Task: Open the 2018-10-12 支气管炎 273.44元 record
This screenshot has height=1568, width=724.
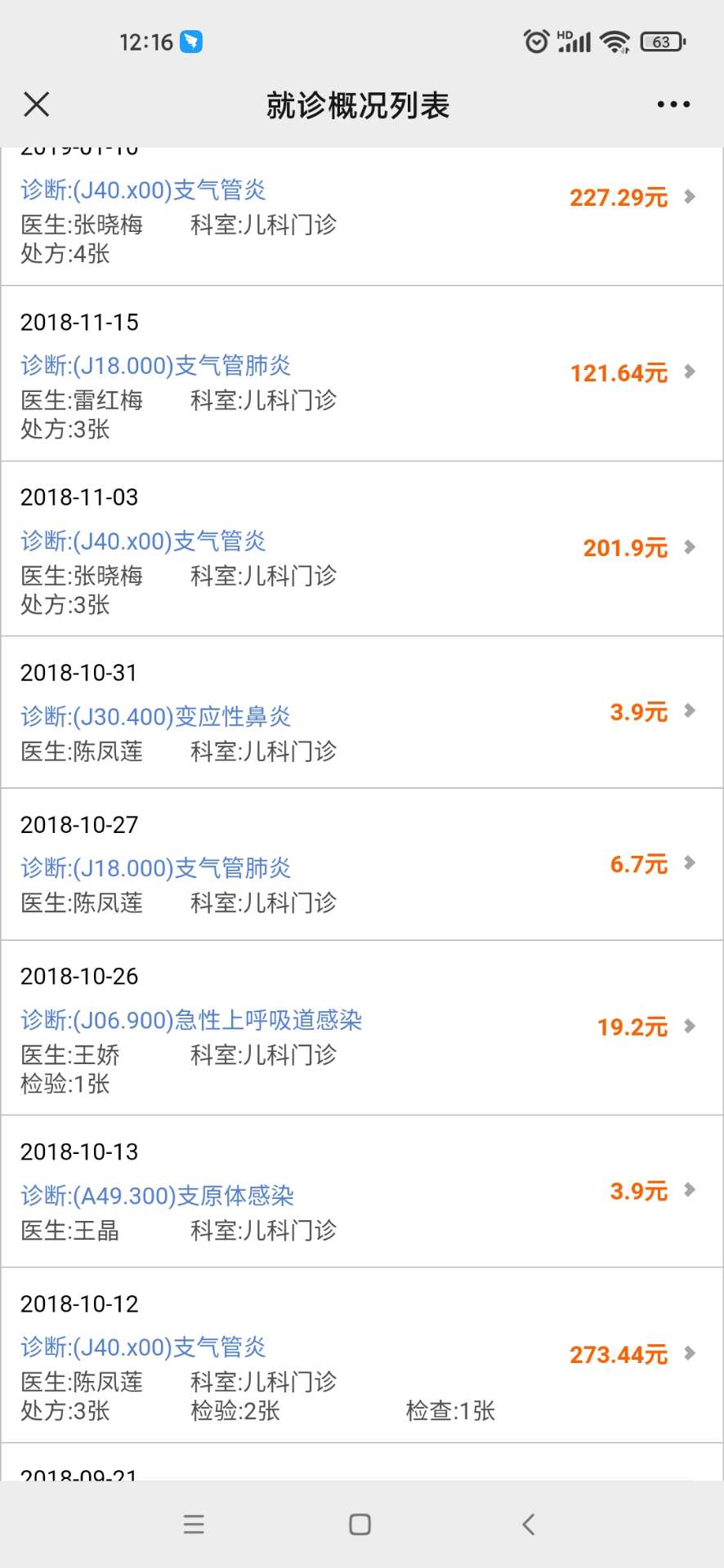Action: 362,1356
